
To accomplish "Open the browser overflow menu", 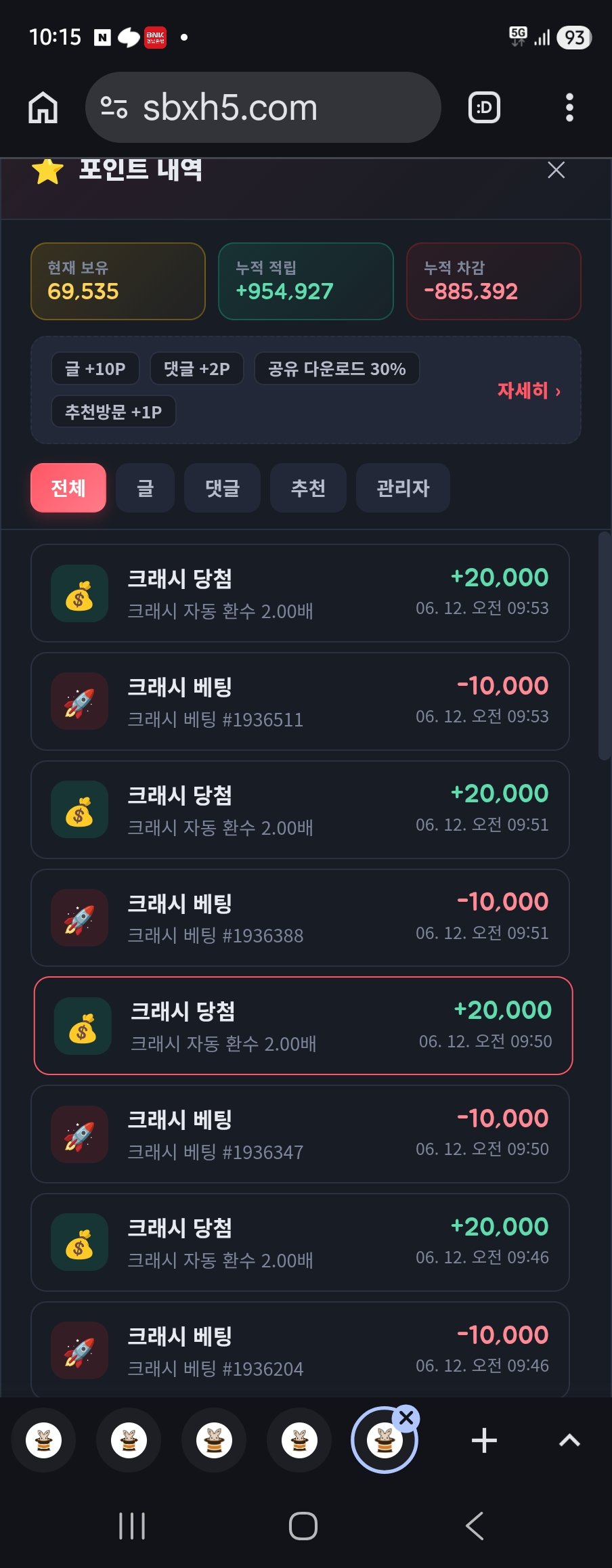I will pos(569,108).
